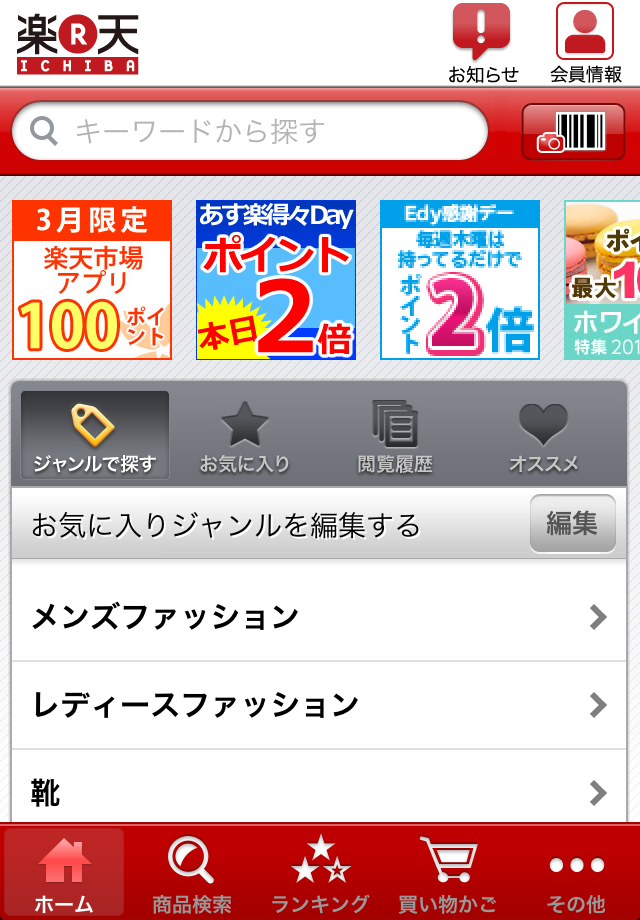
Task: Open the ランキング tab
Action: (320, 874)
